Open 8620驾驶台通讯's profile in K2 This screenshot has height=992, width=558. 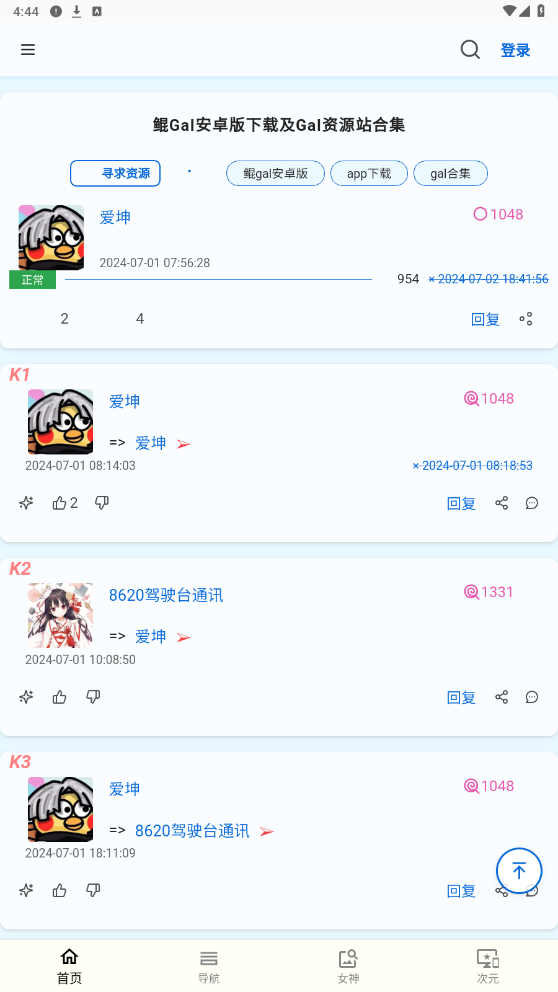pos(166,595)
